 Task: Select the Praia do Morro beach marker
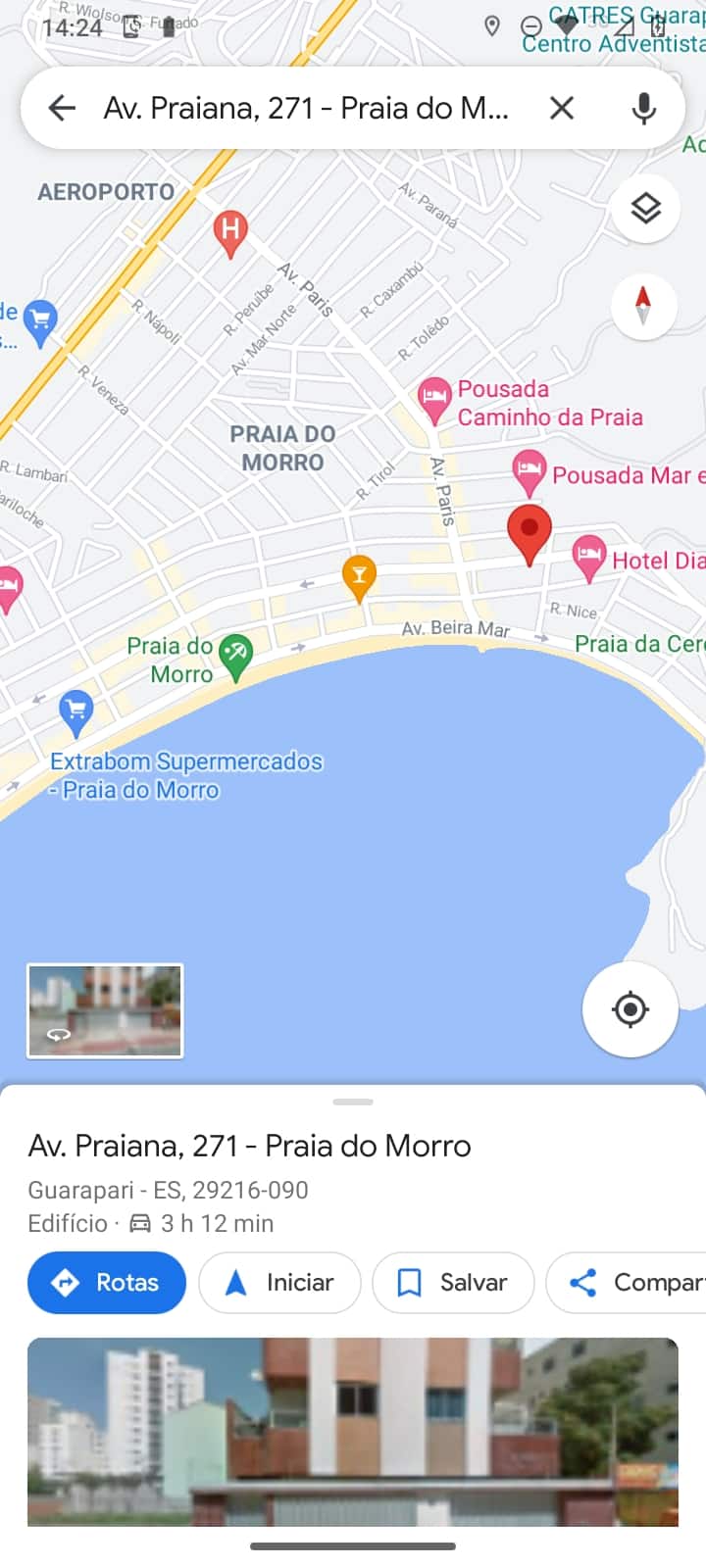point(235,655)
